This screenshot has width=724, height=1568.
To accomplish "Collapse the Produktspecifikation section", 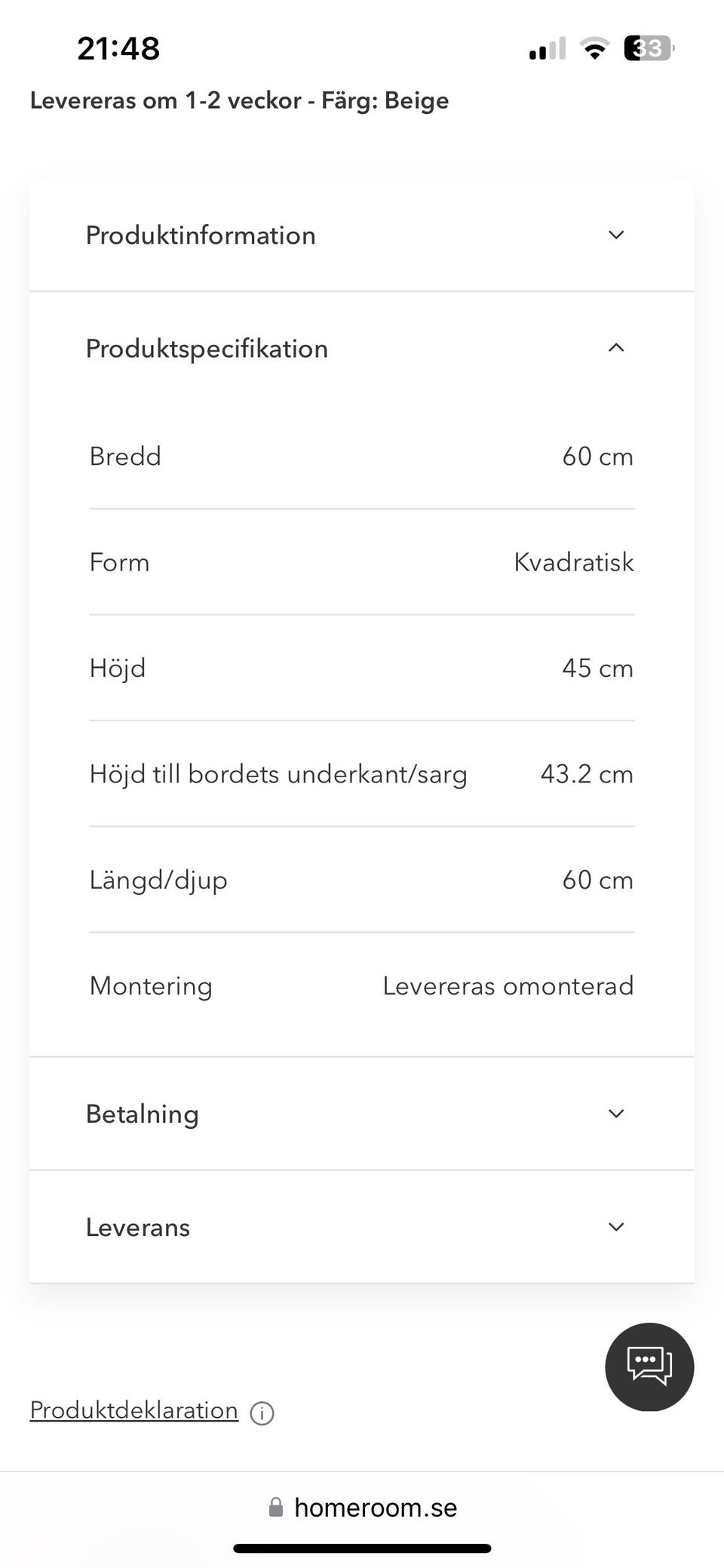I will [361, 348].
